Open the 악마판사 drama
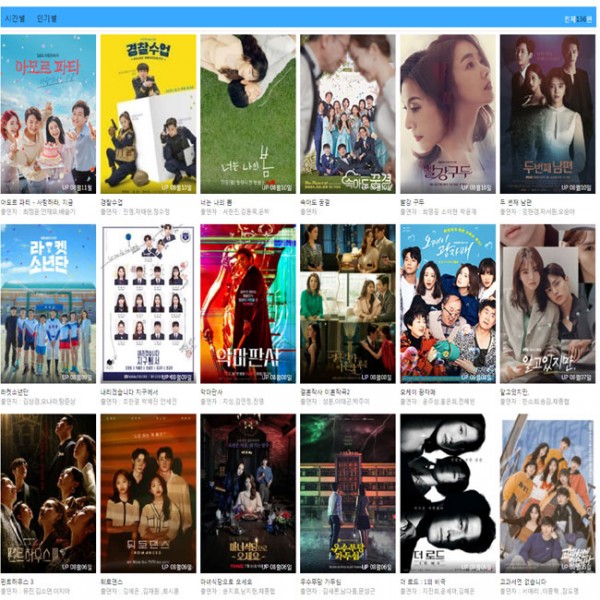Screen dimensions: 600x600 coord(248,304)
